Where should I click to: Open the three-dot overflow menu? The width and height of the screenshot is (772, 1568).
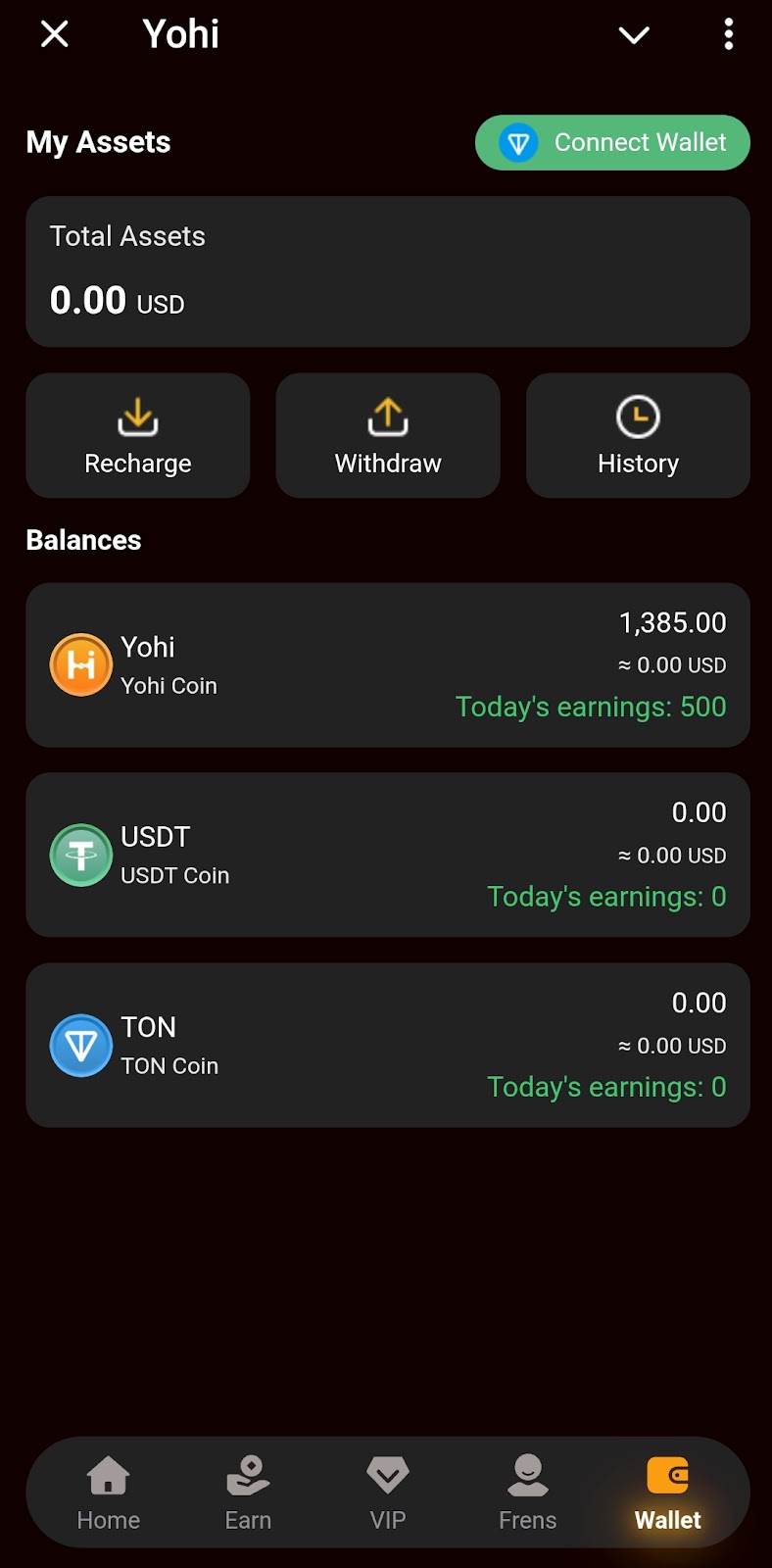coord(728,34)
